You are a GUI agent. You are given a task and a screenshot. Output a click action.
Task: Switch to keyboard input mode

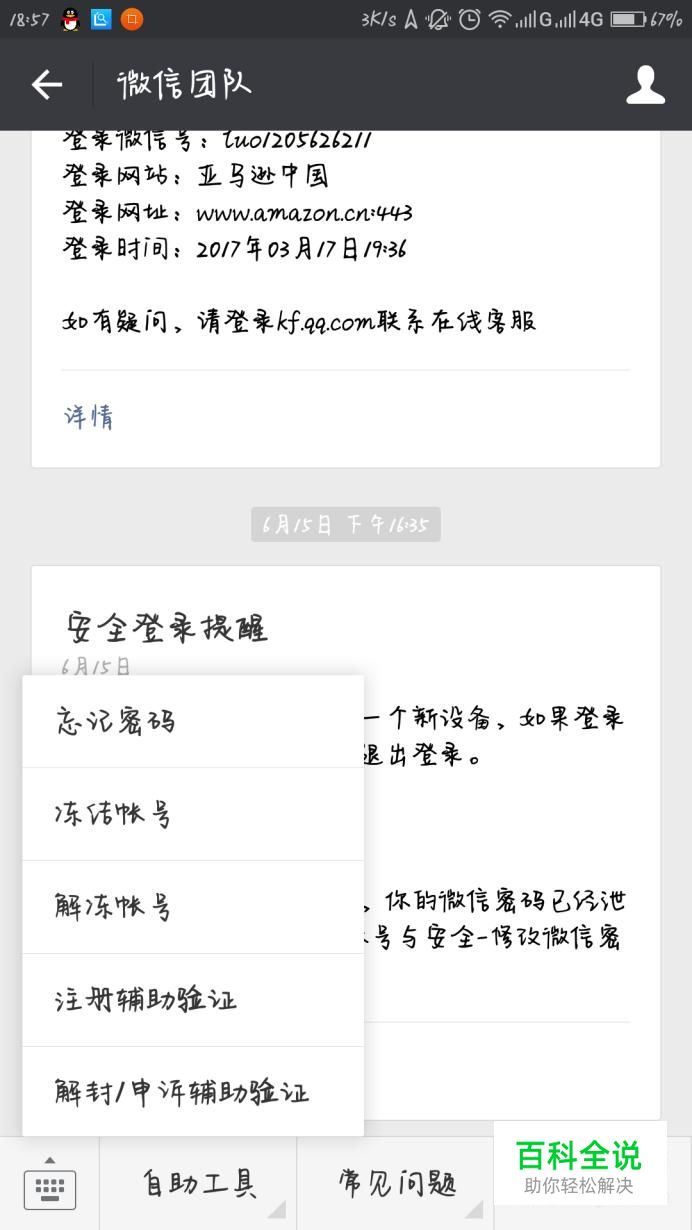50,1185
